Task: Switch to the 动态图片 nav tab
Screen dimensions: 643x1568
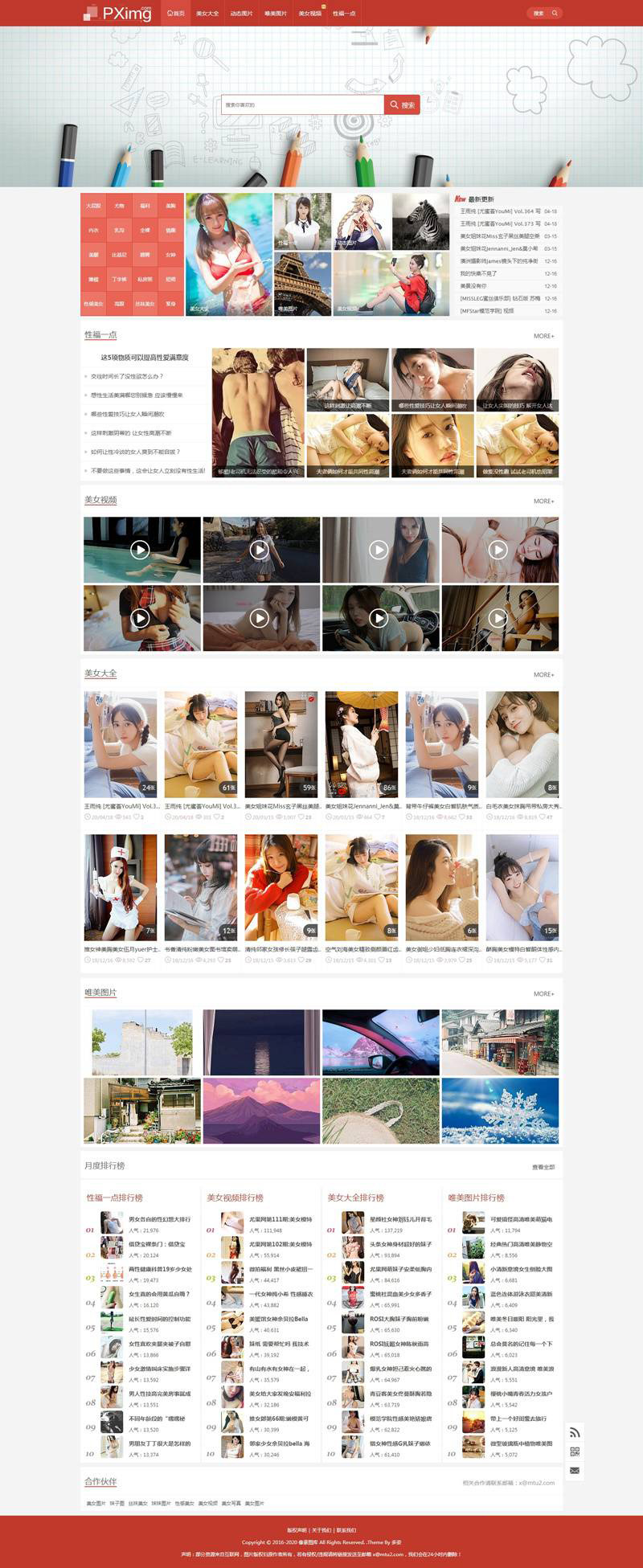Action: [241, 14]
